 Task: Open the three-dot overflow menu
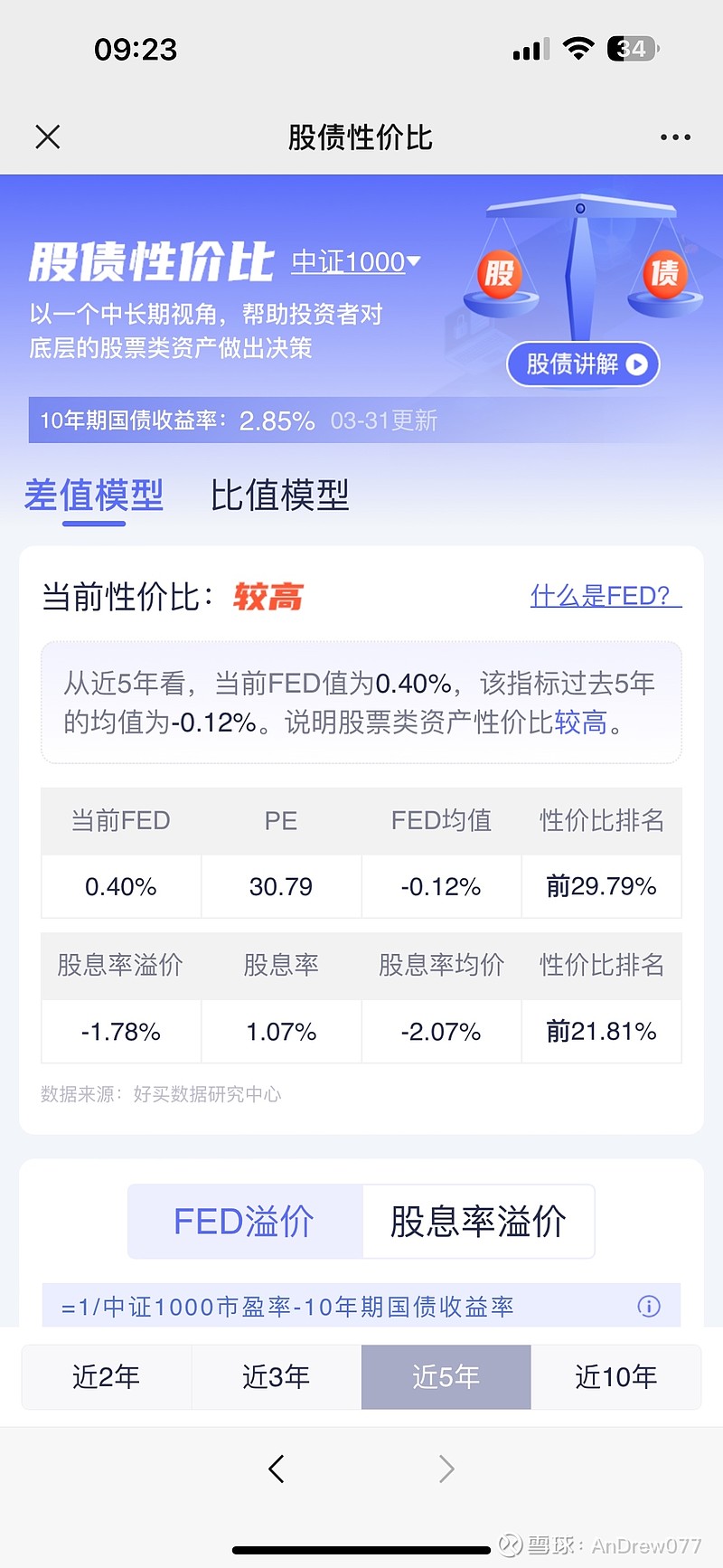tap(675, 137)
